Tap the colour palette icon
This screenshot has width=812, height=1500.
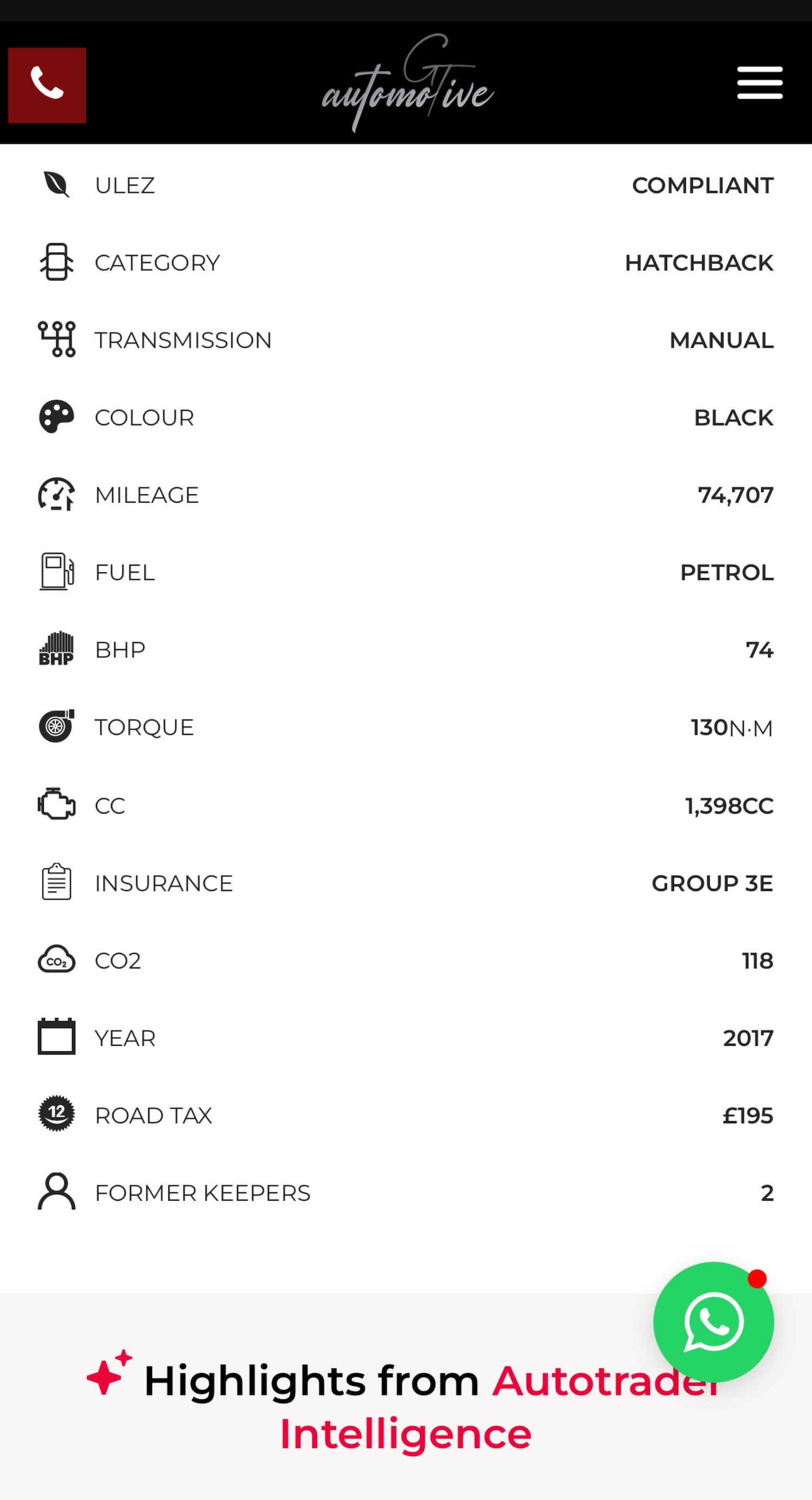click(x=56, y=417)
